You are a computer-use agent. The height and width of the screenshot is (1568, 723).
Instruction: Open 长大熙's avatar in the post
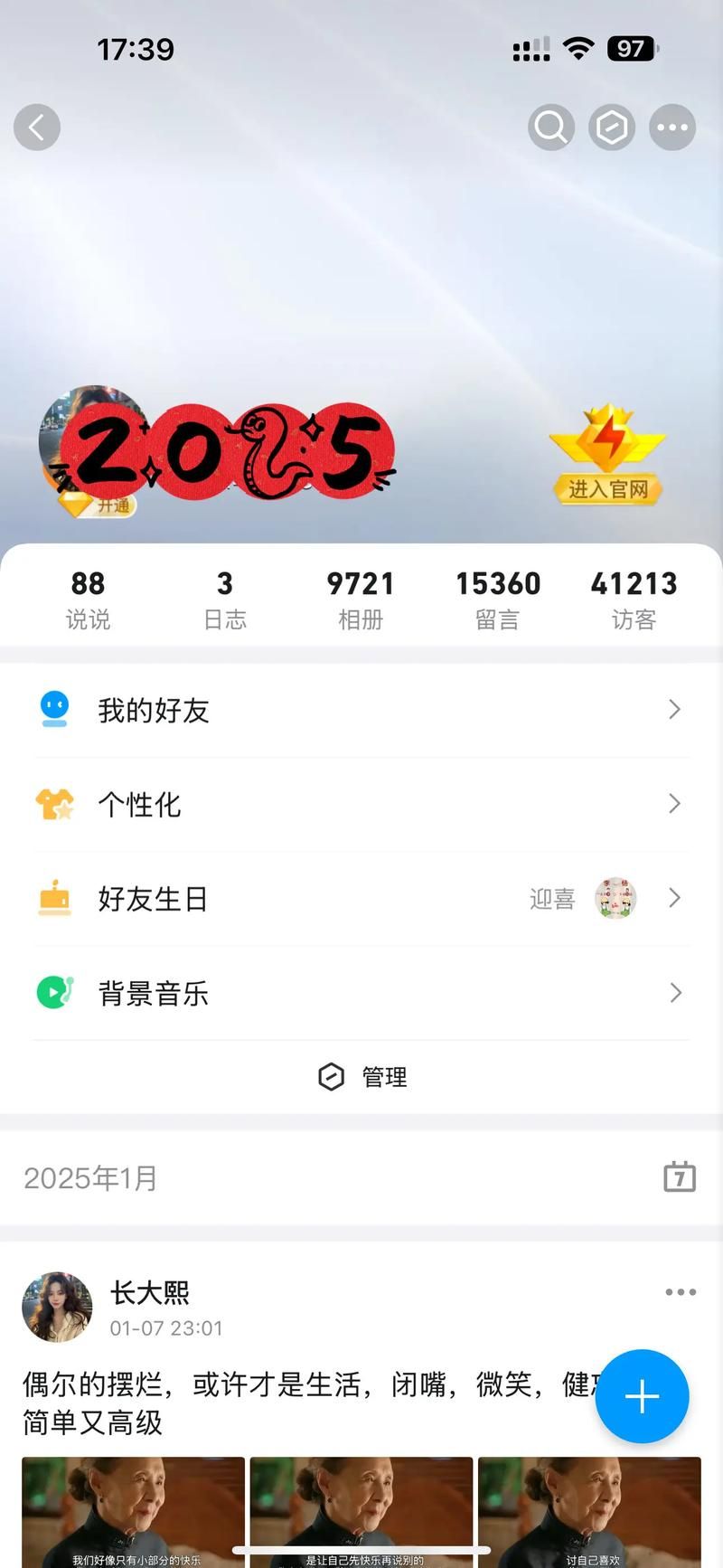tap(57, 1307)
